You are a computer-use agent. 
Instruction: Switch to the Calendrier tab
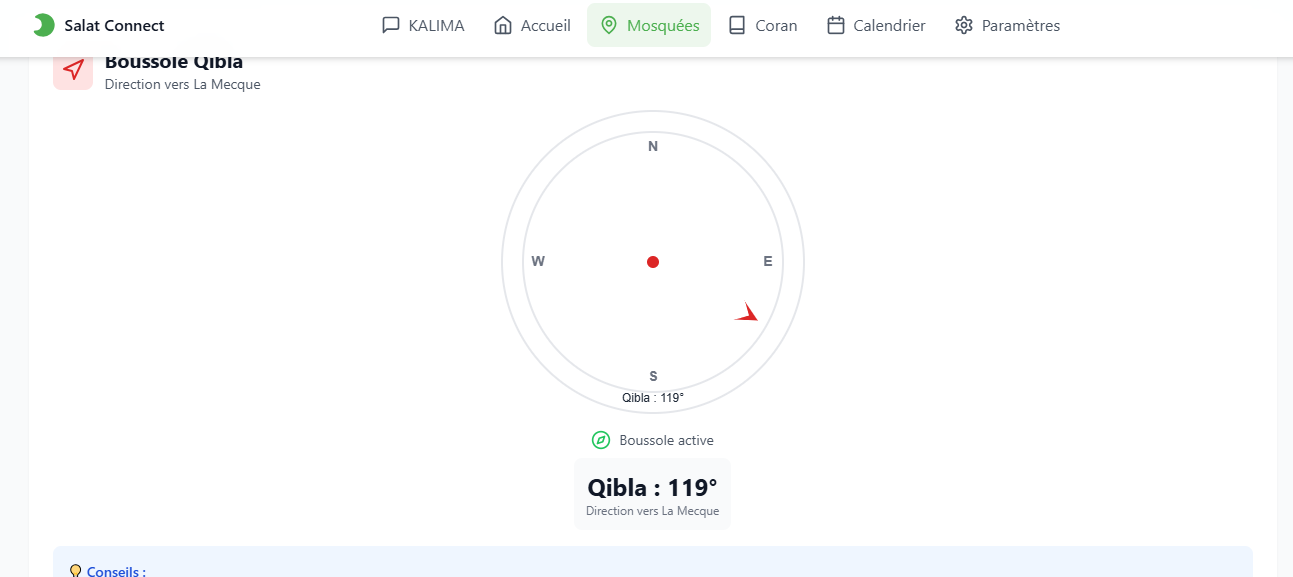pyautogui.click(x=876, y=26)
